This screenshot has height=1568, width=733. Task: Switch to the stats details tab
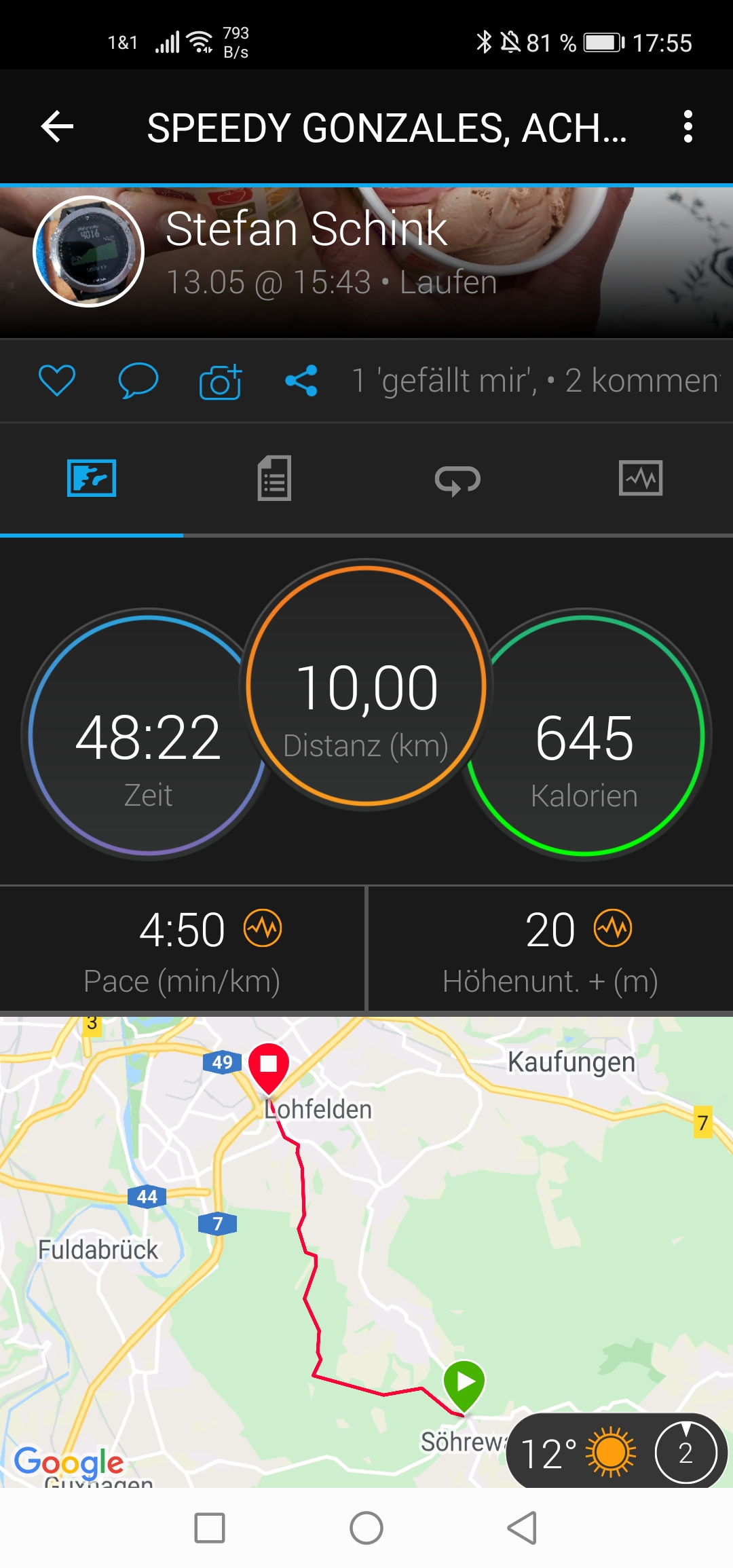(x=274, y=479)
